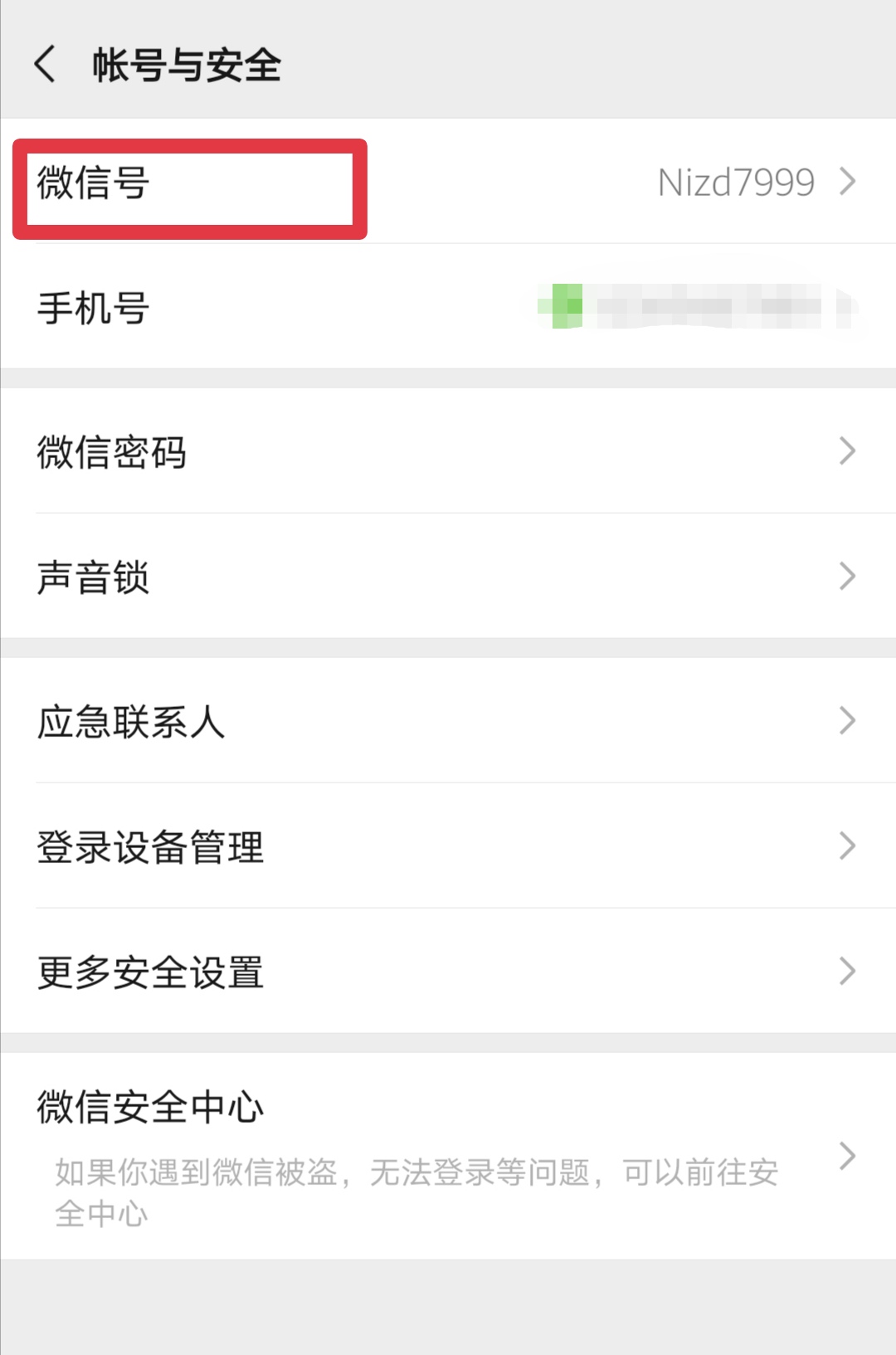
Task: Tap the back arrow to exit settings
Action: coord(45,66)
